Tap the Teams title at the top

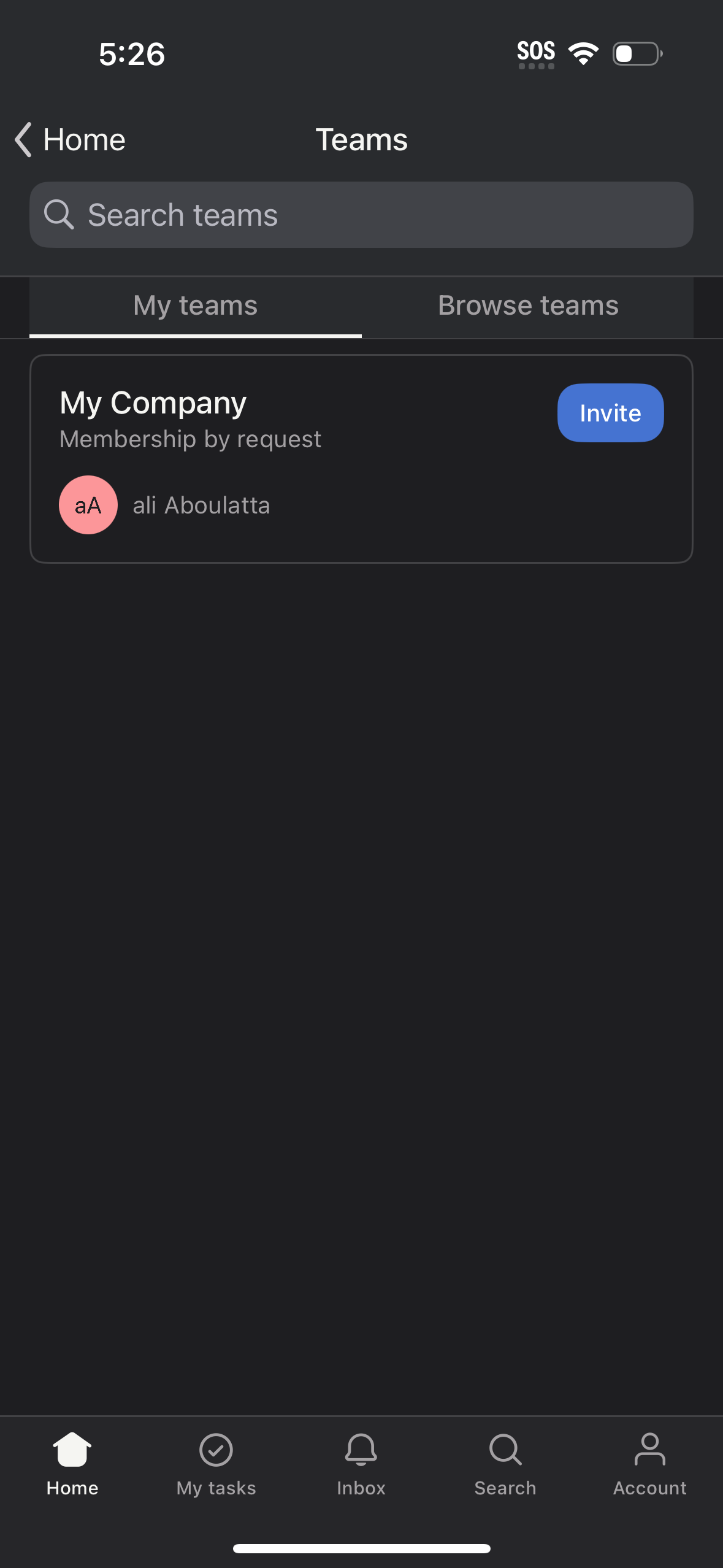pyautogui.click(x=361, y=140)
